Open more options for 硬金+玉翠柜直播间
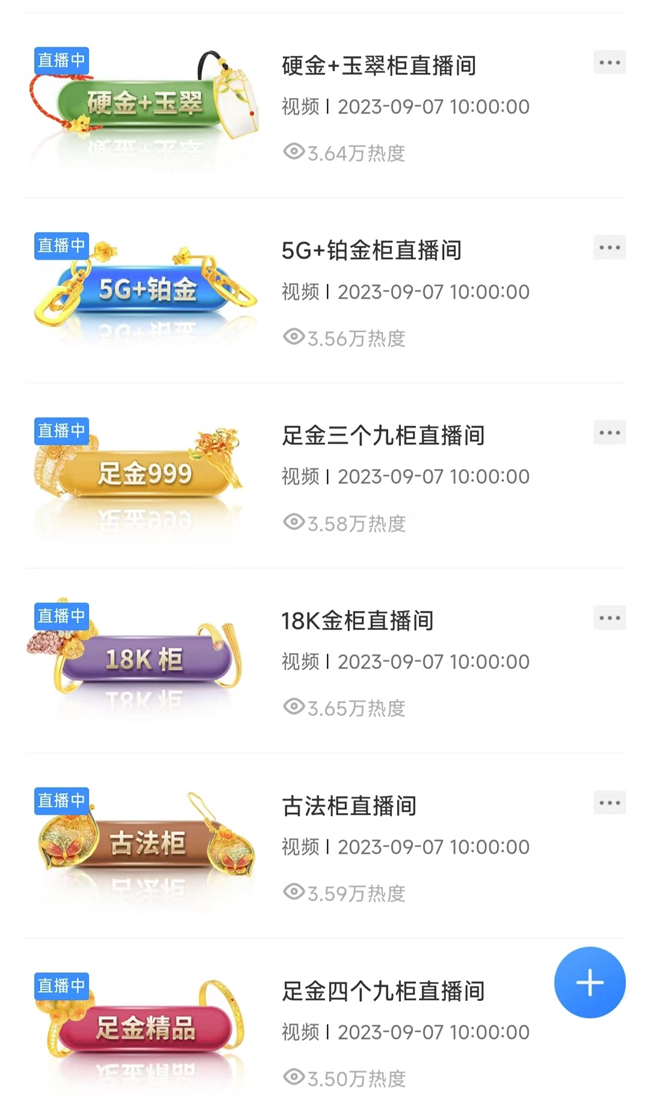Image resolution: width=650 pixels, height=1112 pixels. tap(609, 63)
